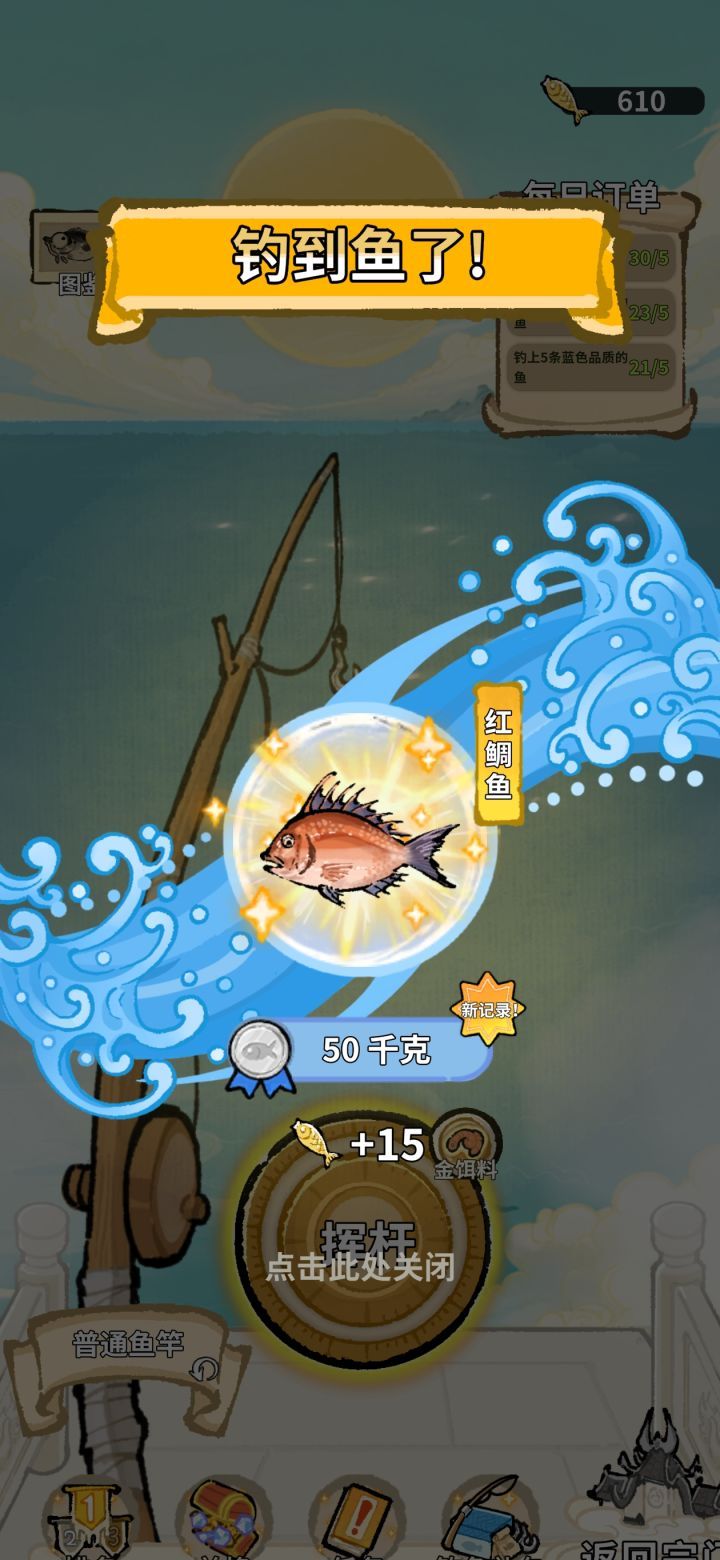Click the fish icon beside the +15 reward
This screenshot has height=1560, width=720.
pyautogui.click(x=317, y=1143)
